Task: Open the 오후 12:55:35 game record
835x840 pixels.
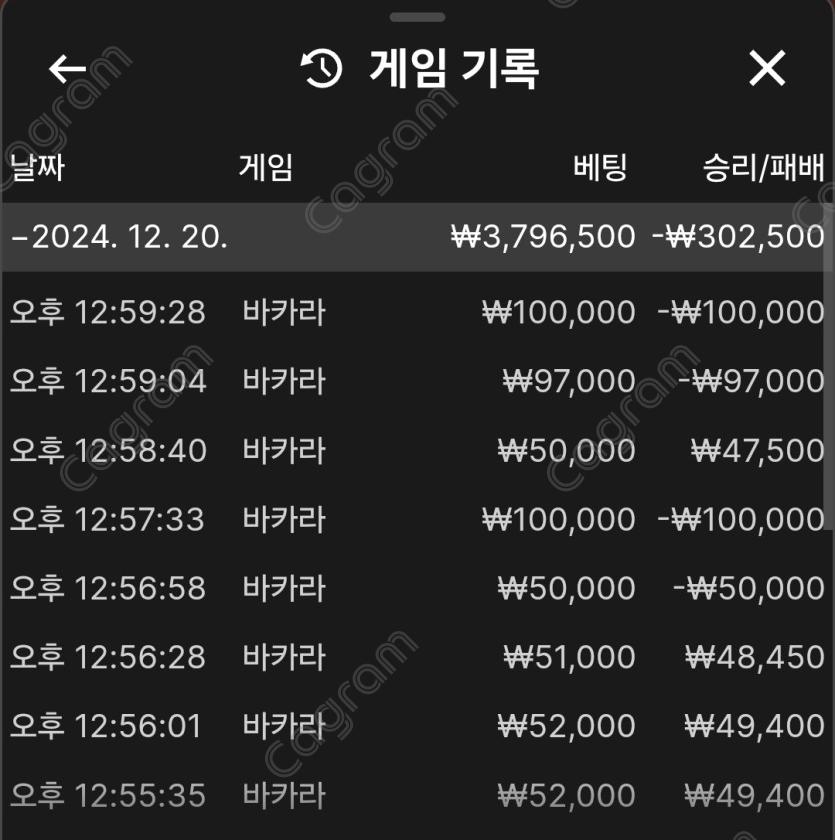Action: point(417,795)
